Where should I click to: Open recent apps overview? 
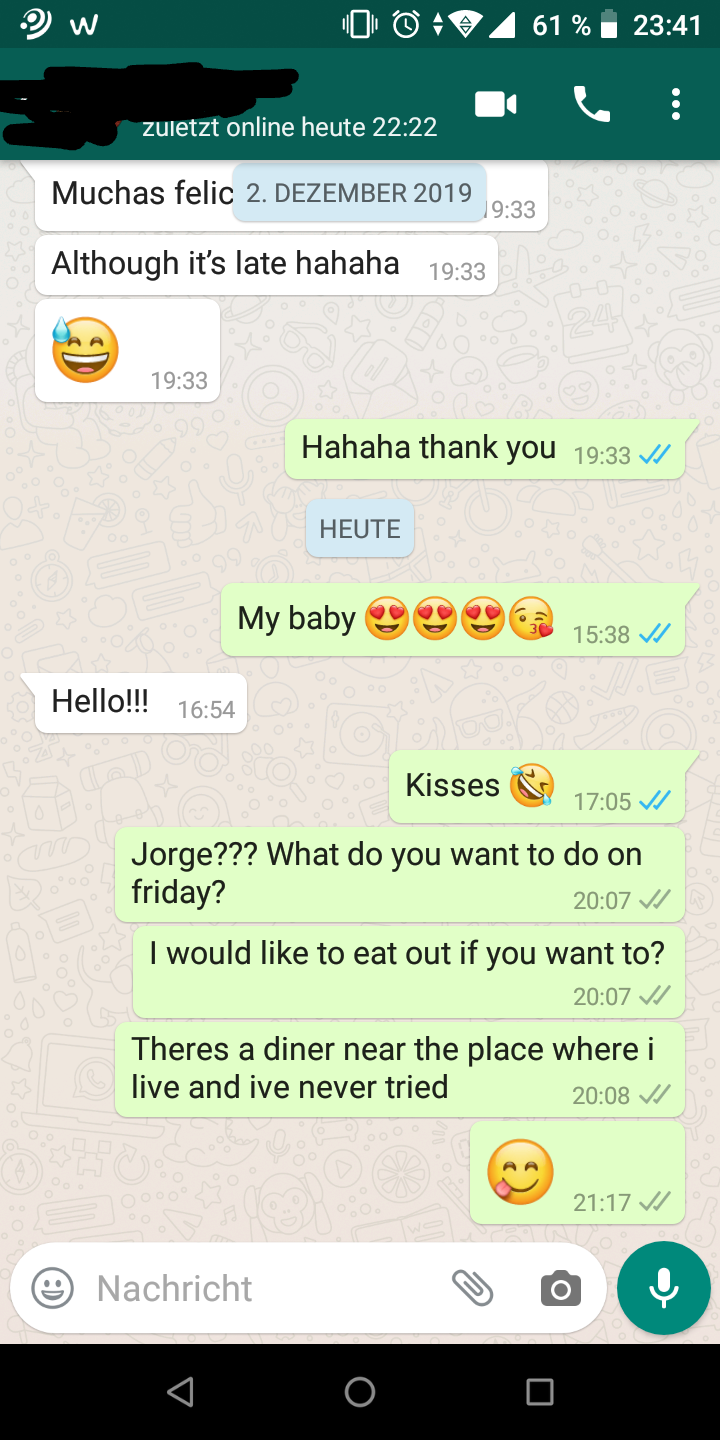(540, 1392)
